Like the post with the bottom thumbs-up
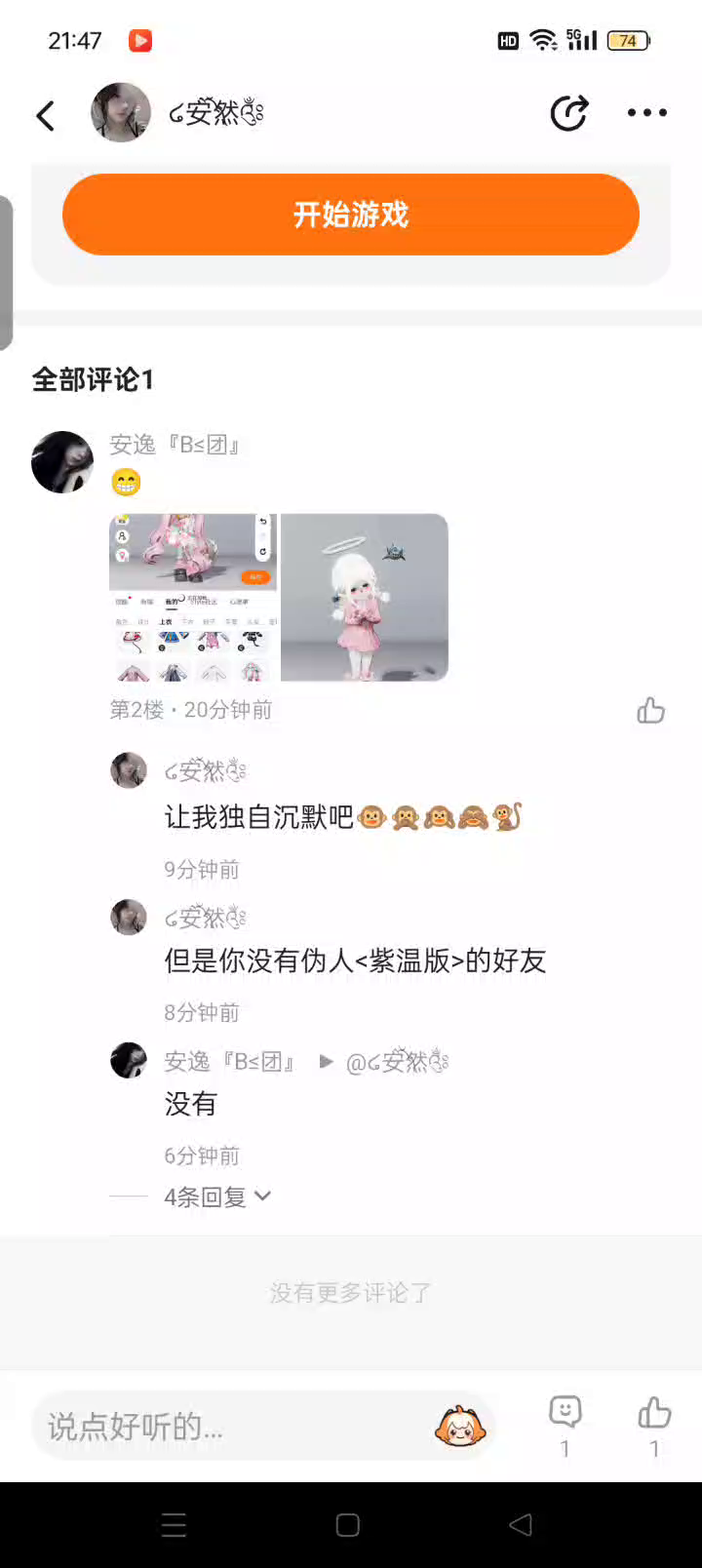The image size is (702, 1568). (x=654, y=1413)
